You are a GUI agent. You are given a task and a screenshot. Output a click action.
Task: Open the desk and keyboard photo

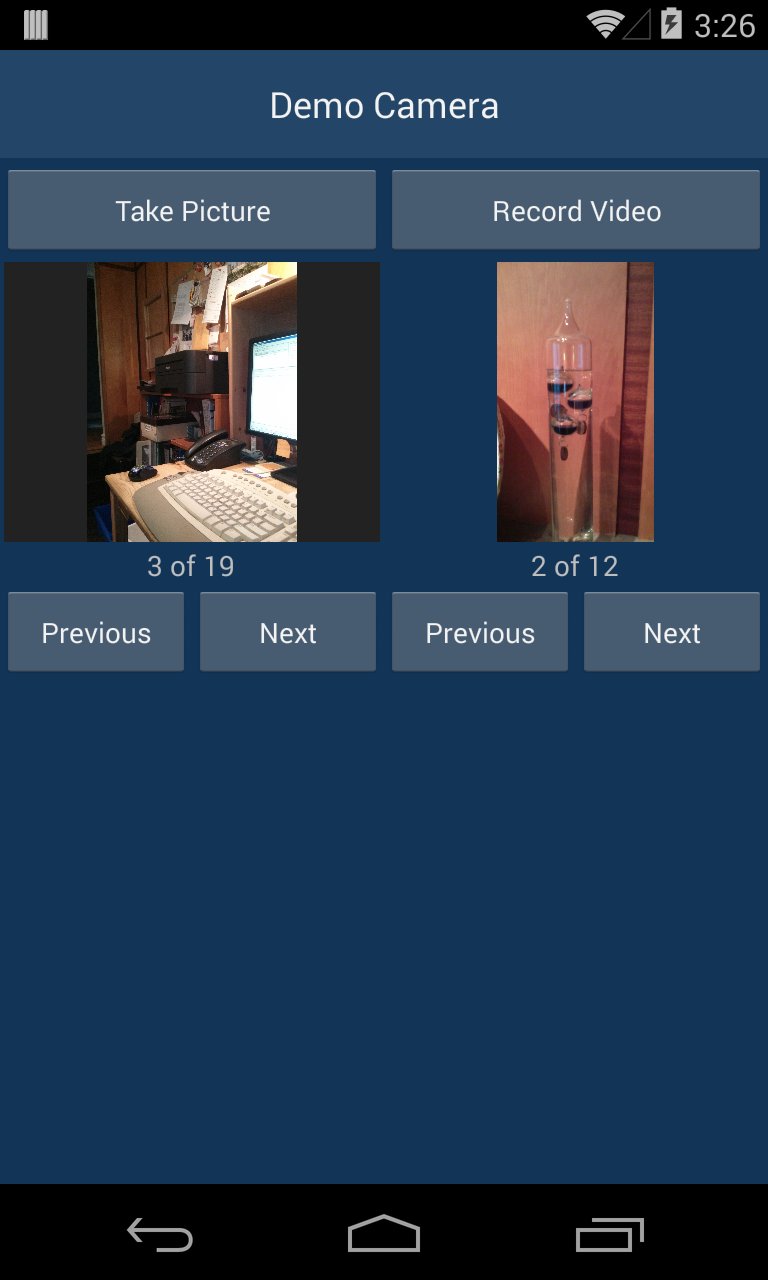pyautogui.click(x=192, y=402)
